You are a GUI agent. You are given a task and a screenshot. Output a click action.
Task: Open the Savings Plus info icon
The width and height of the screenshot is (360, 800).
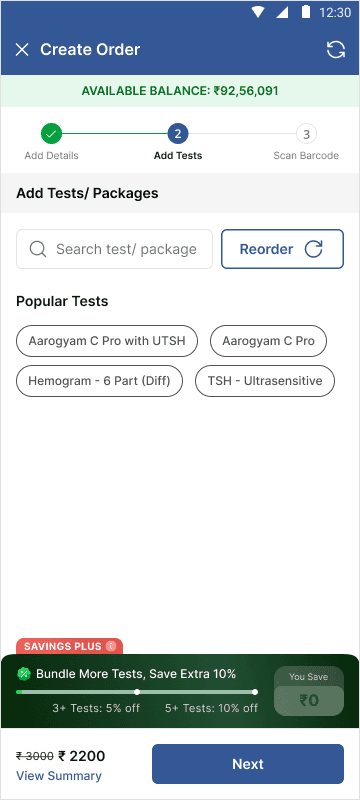pyautogui.click(x=111, y=646)
